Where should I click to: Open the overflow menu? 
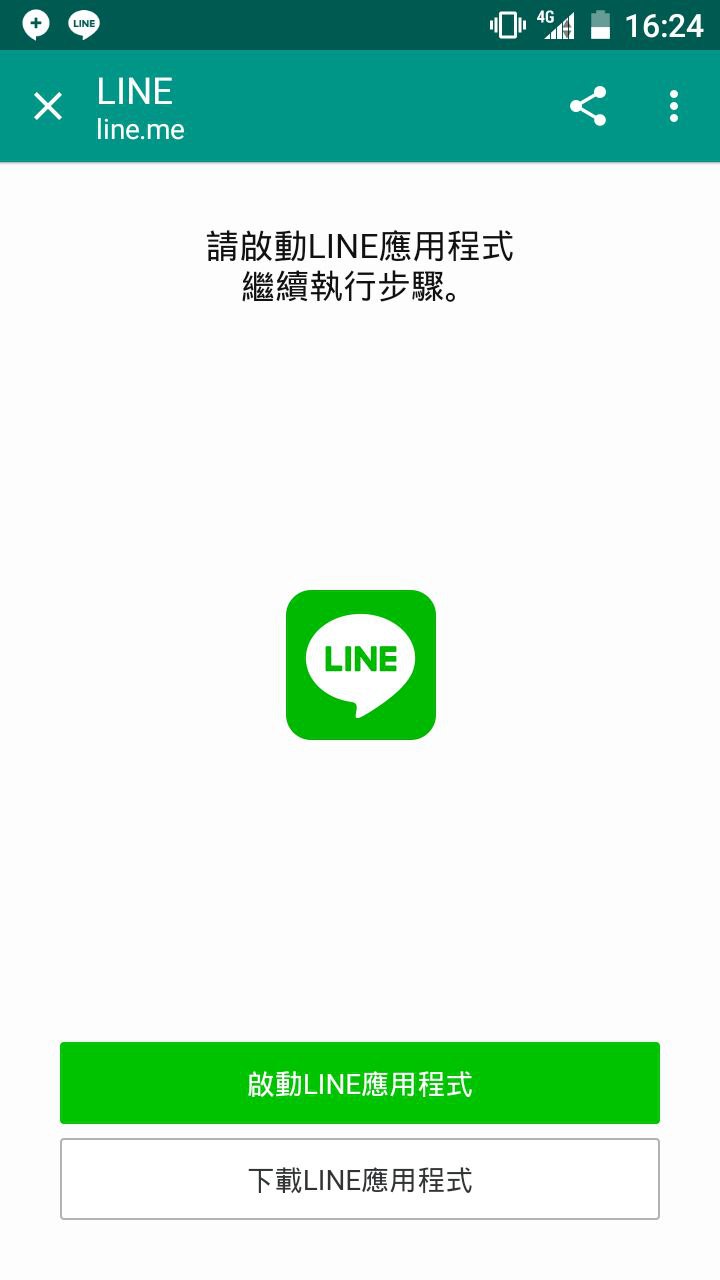point(674,106)
